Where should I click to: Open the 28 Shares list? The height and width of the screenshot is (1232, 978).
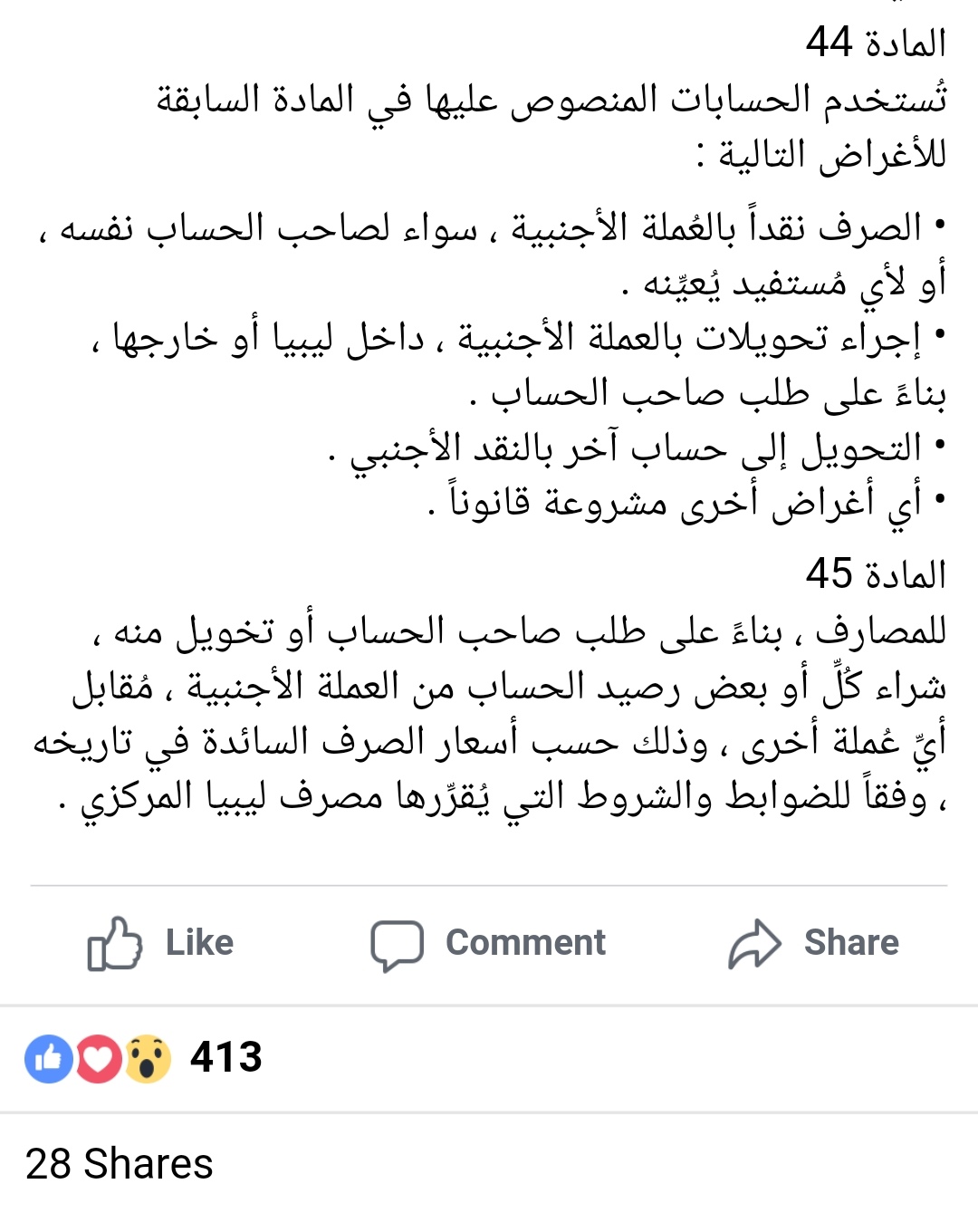[x=120, y=1164]
